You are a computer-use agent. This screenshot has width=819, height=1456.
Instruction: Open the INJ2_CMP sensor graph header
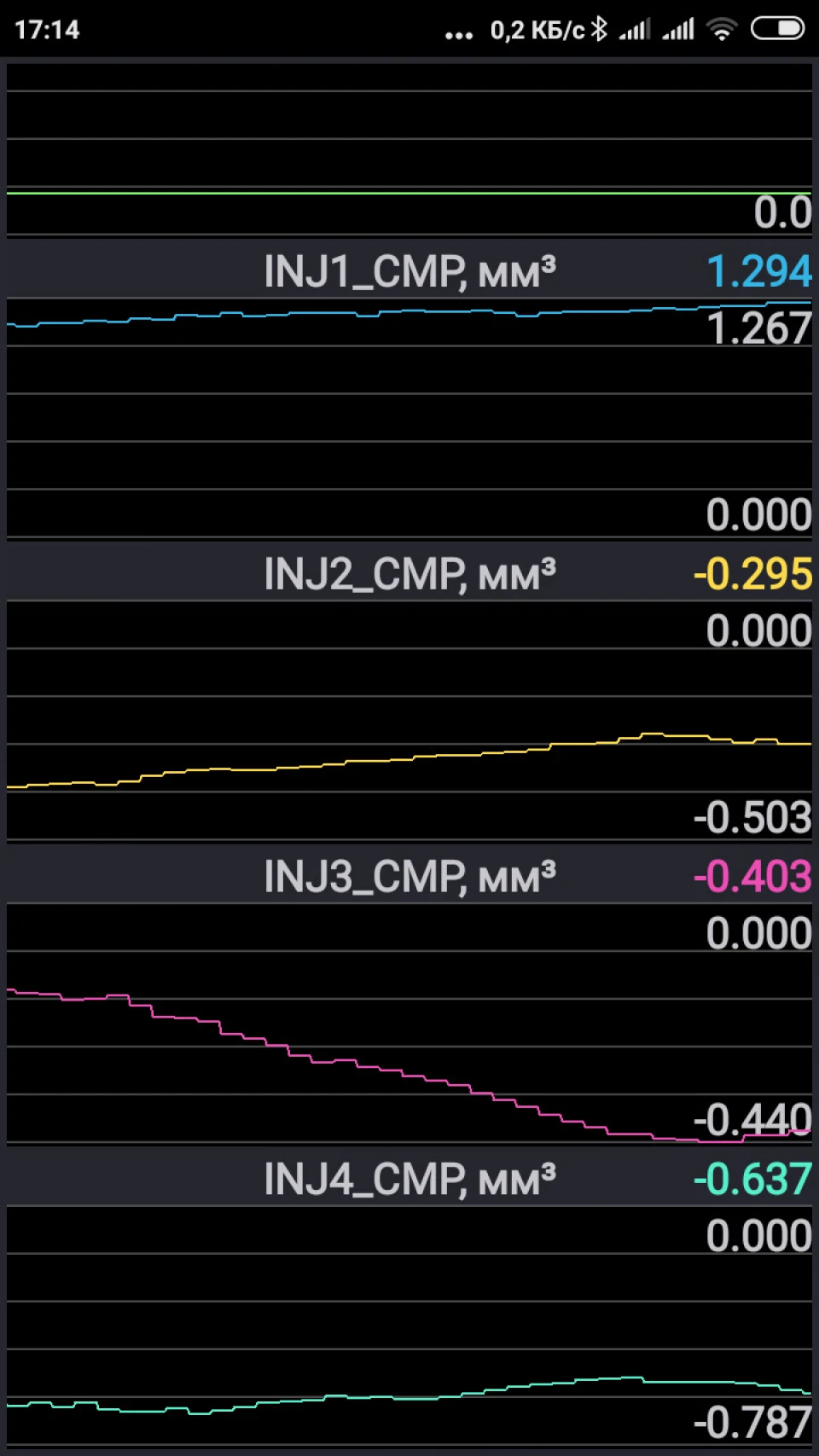pos(409,573)
